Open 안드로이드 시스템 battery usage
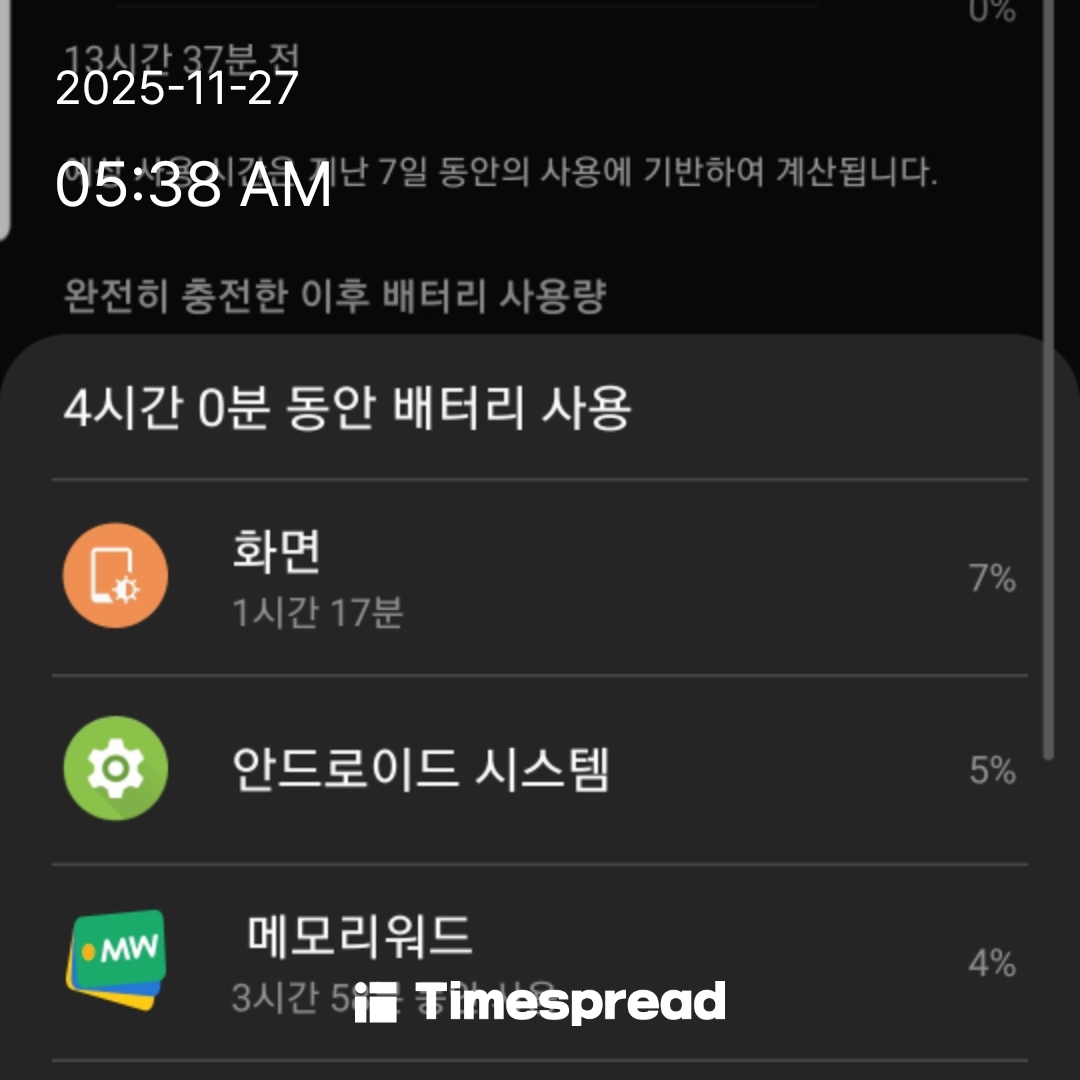 tap(540, 770)
